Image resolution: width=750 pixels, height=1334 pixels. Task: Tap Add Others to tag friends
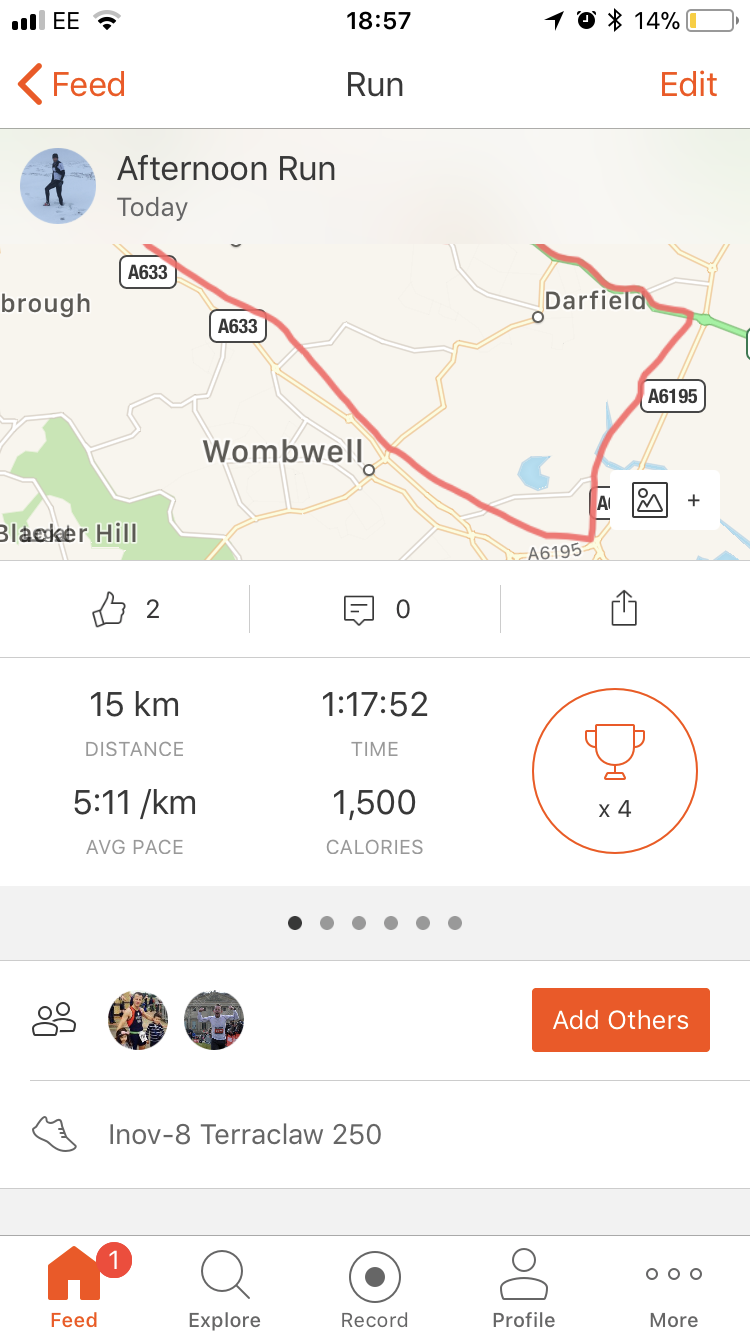[620, 1020]
